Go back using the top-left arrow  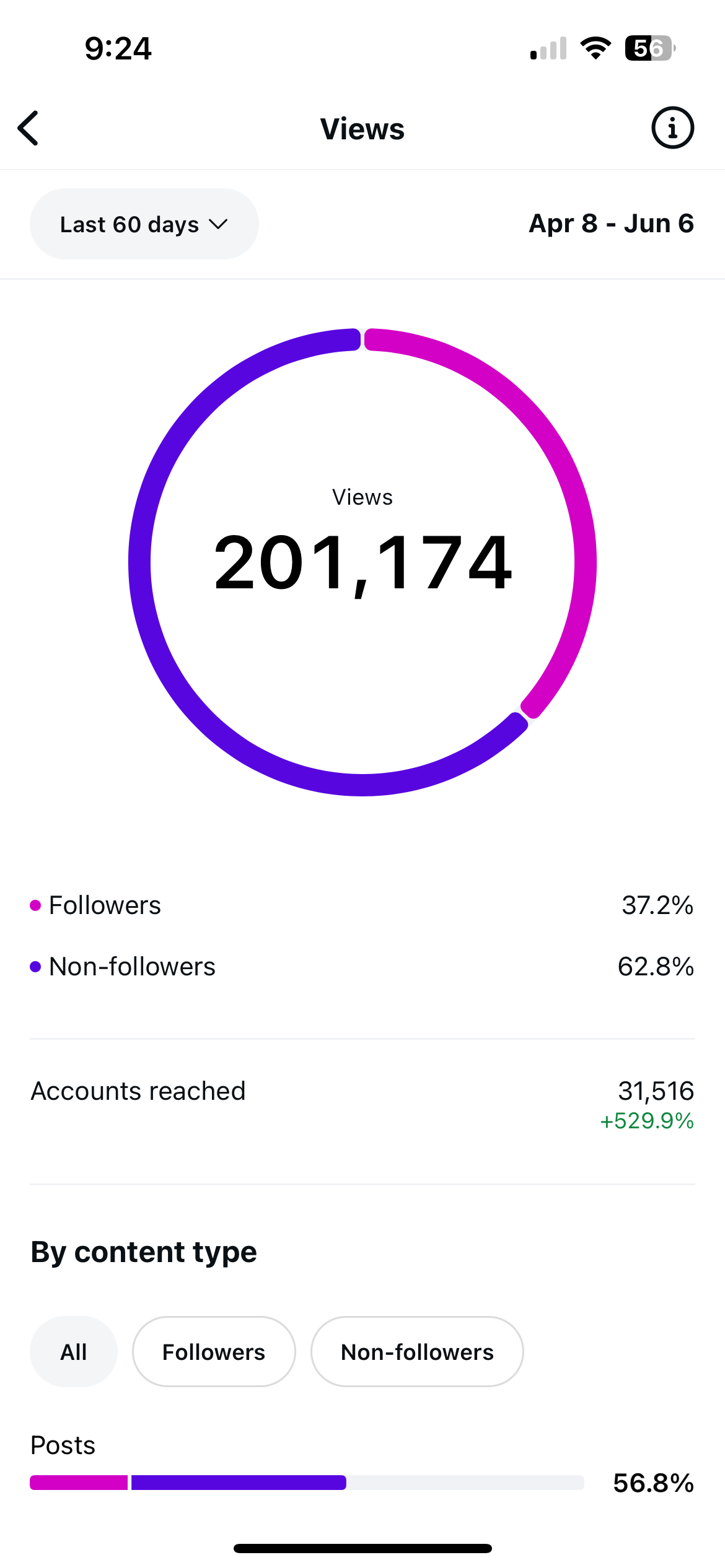click(29, 128)
